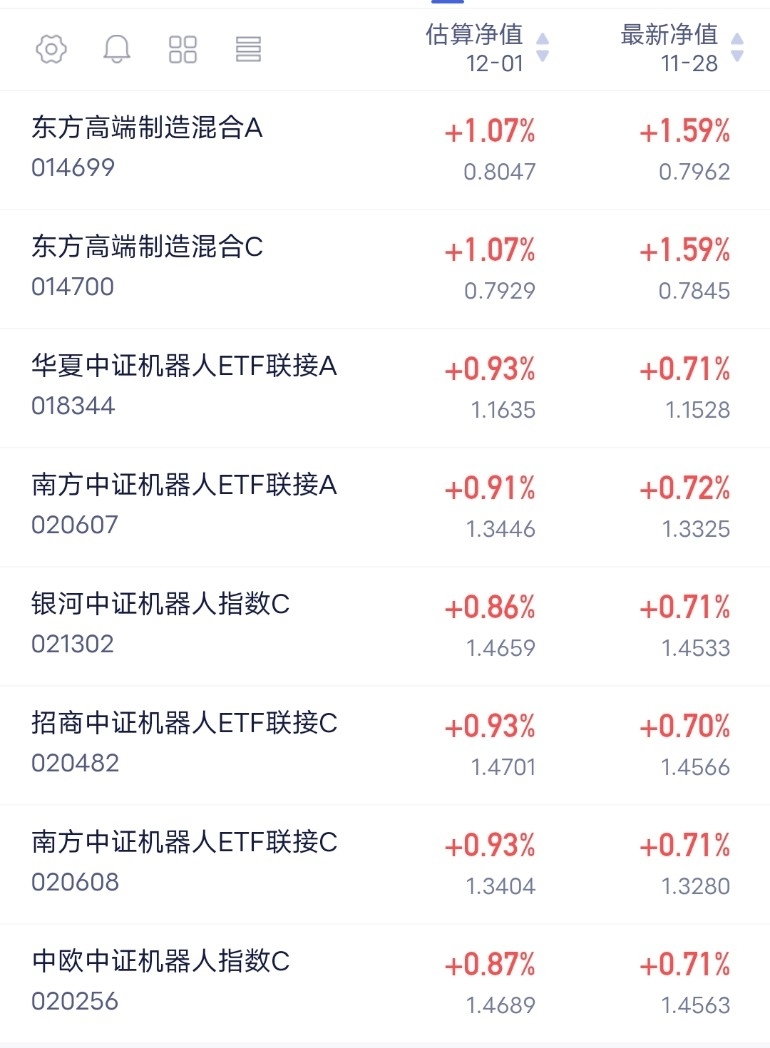Viewport: 770px width, 1048px height.
Task: View 华夏中证机器人ETF联接A fund
Action: (x=184, y=367)
